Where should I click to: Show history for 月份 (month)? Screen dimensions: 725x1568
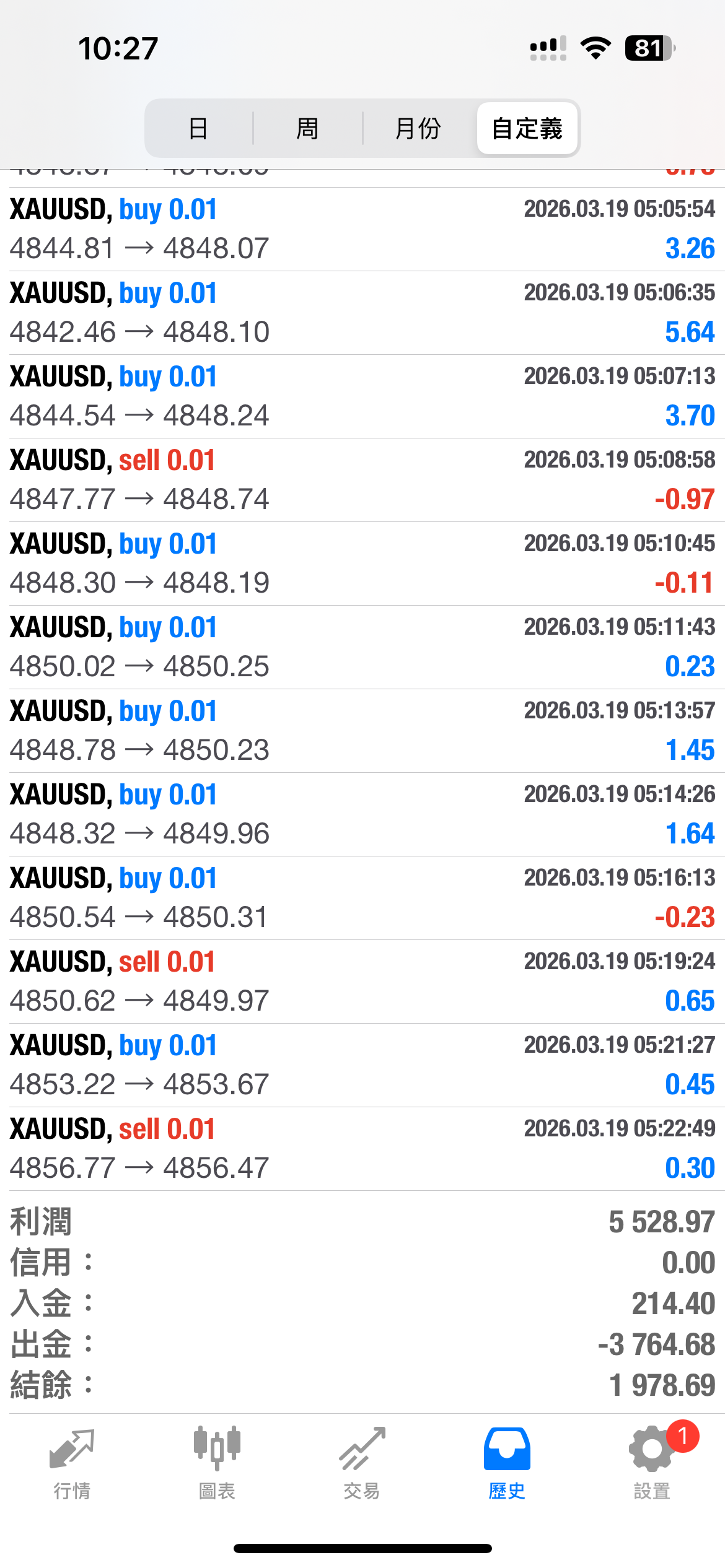pos(418,129)
